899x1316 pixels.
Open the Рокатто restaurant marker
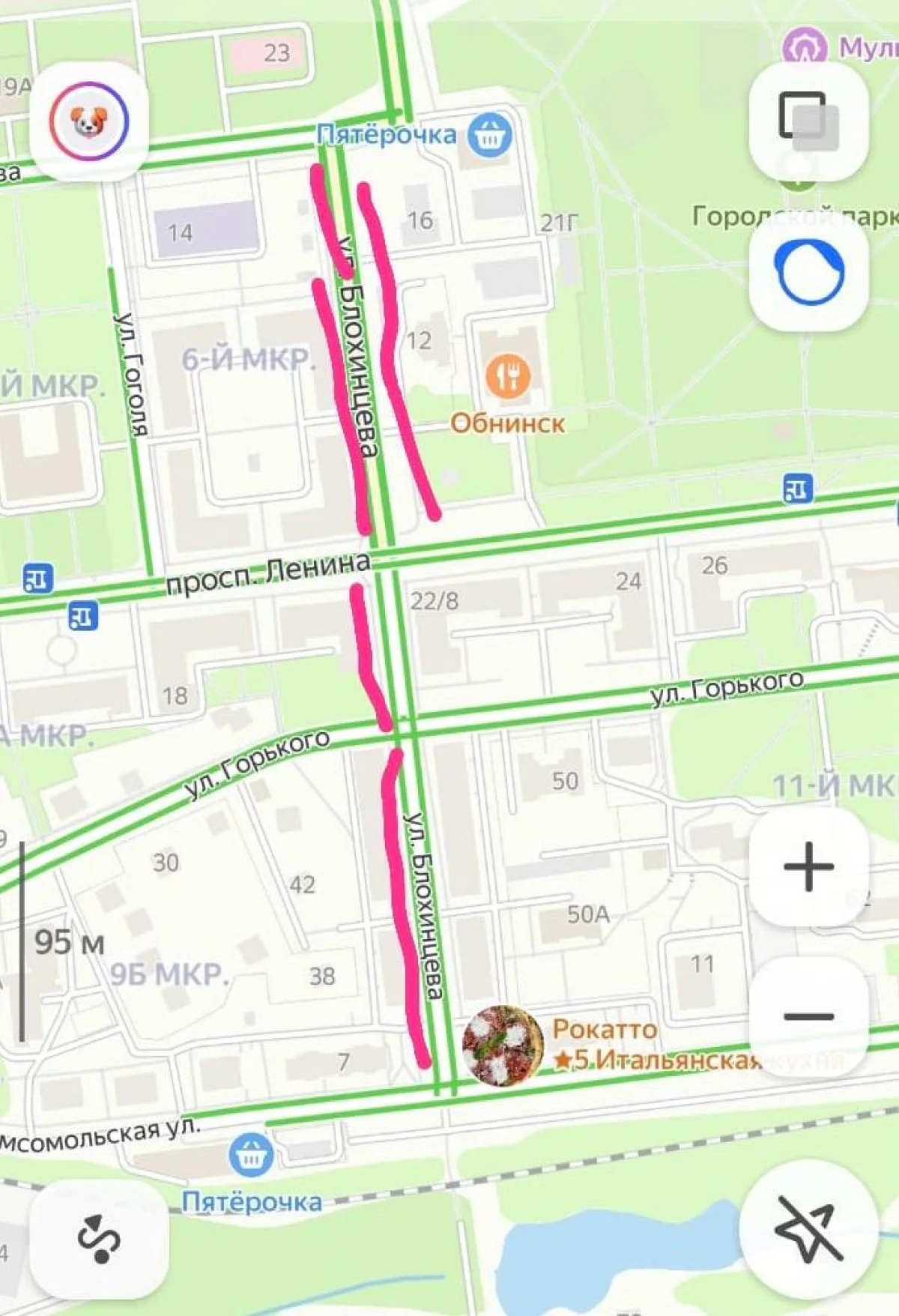click(501, 1045)
